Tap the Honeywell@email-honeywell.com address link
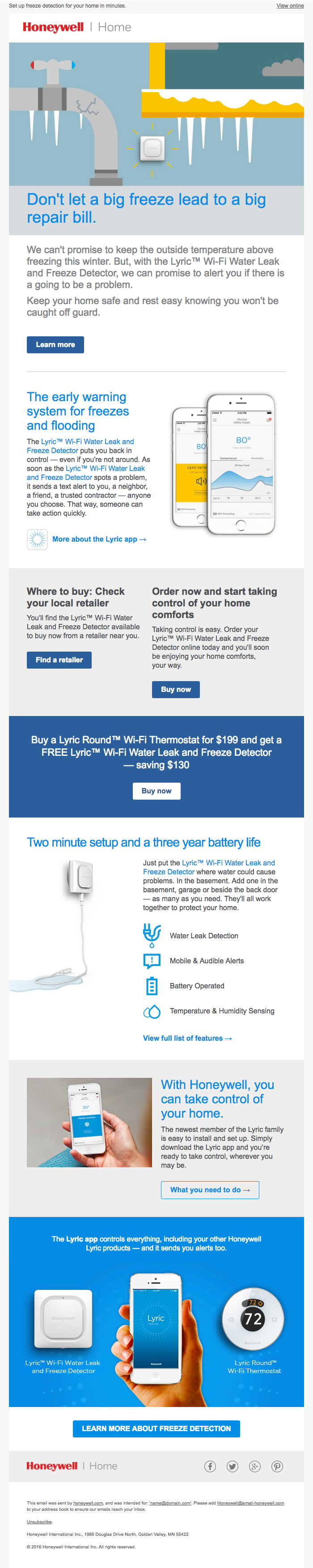This screenshot has width=313, height=1568. [250, 1503]
